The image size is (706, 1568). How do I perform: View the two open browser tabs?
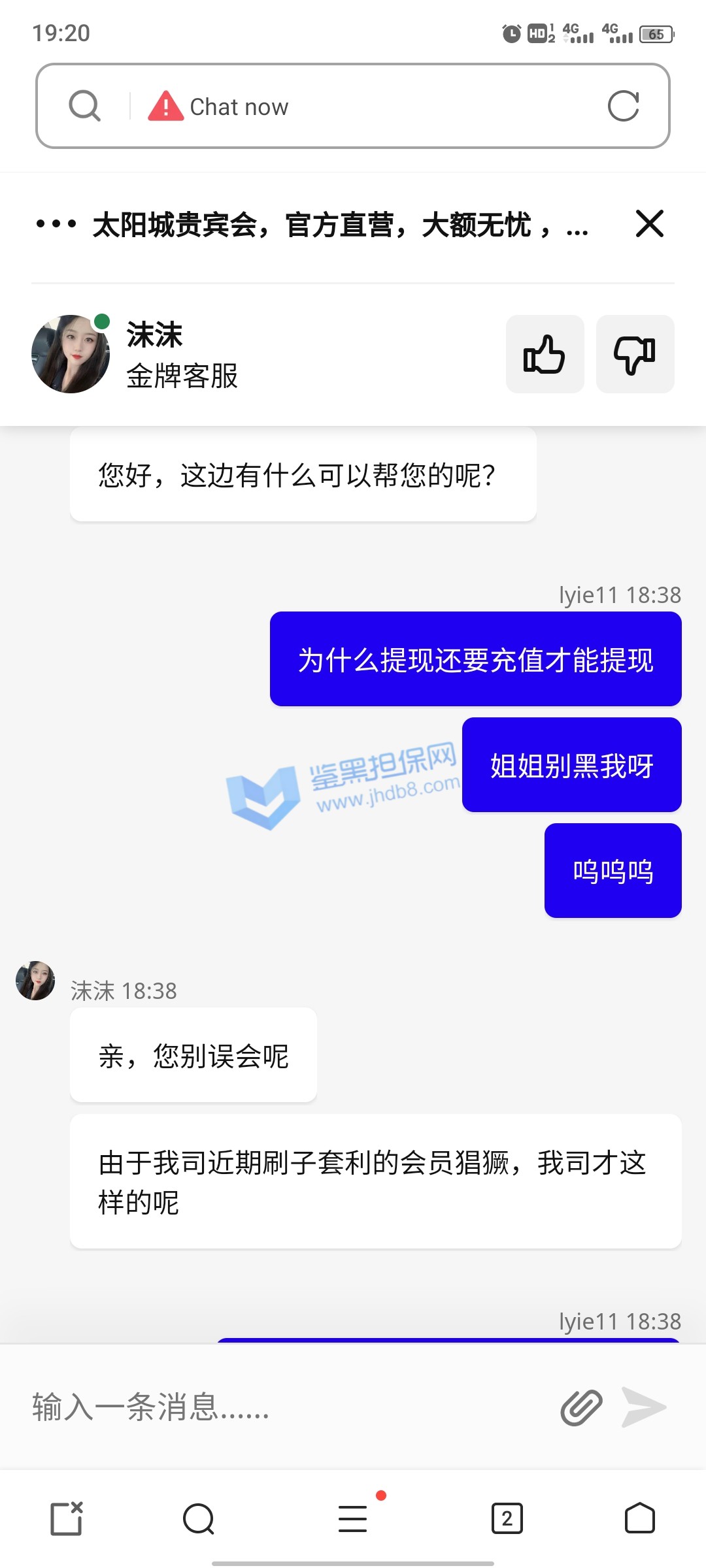(x=507, y=1518)
